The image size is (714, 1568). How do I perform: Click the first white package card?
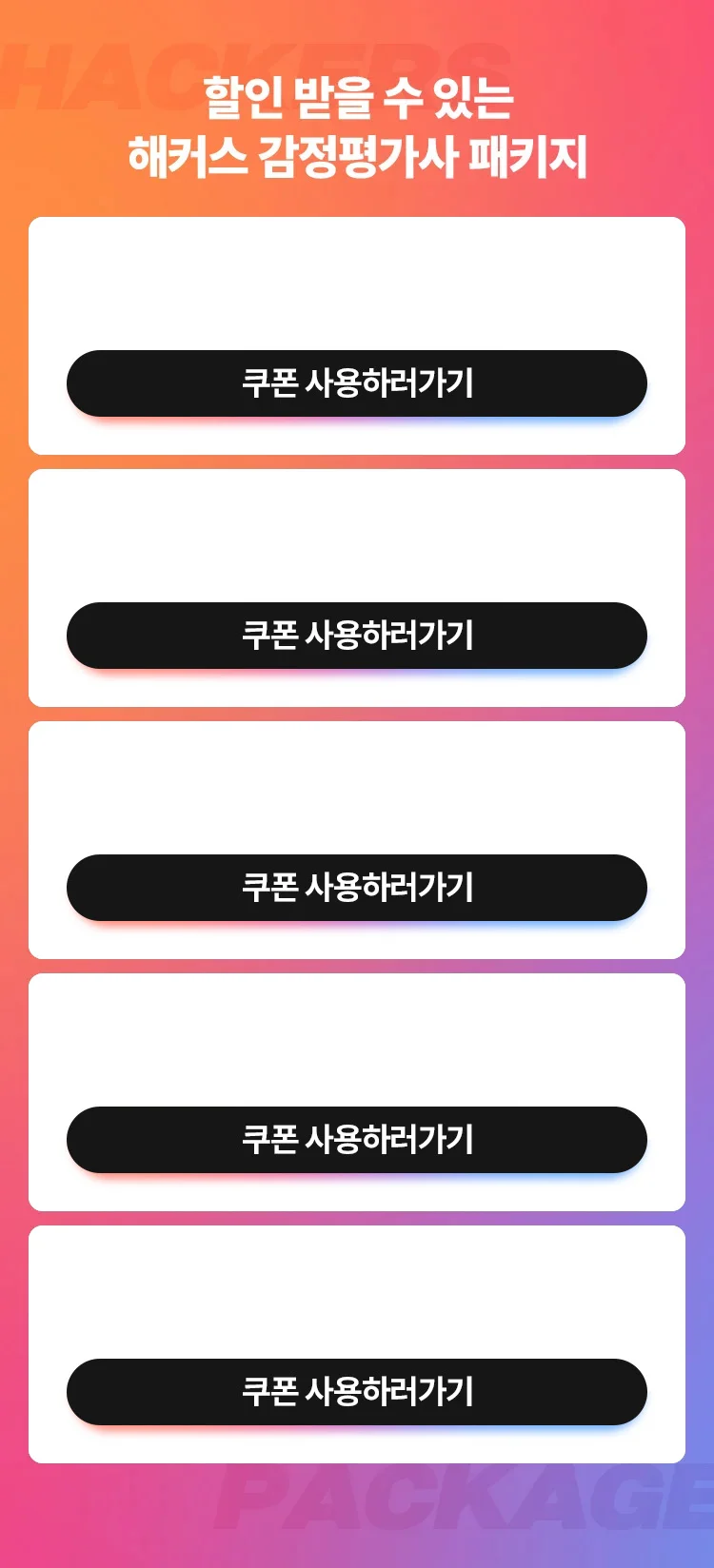(x=357, y=285)
